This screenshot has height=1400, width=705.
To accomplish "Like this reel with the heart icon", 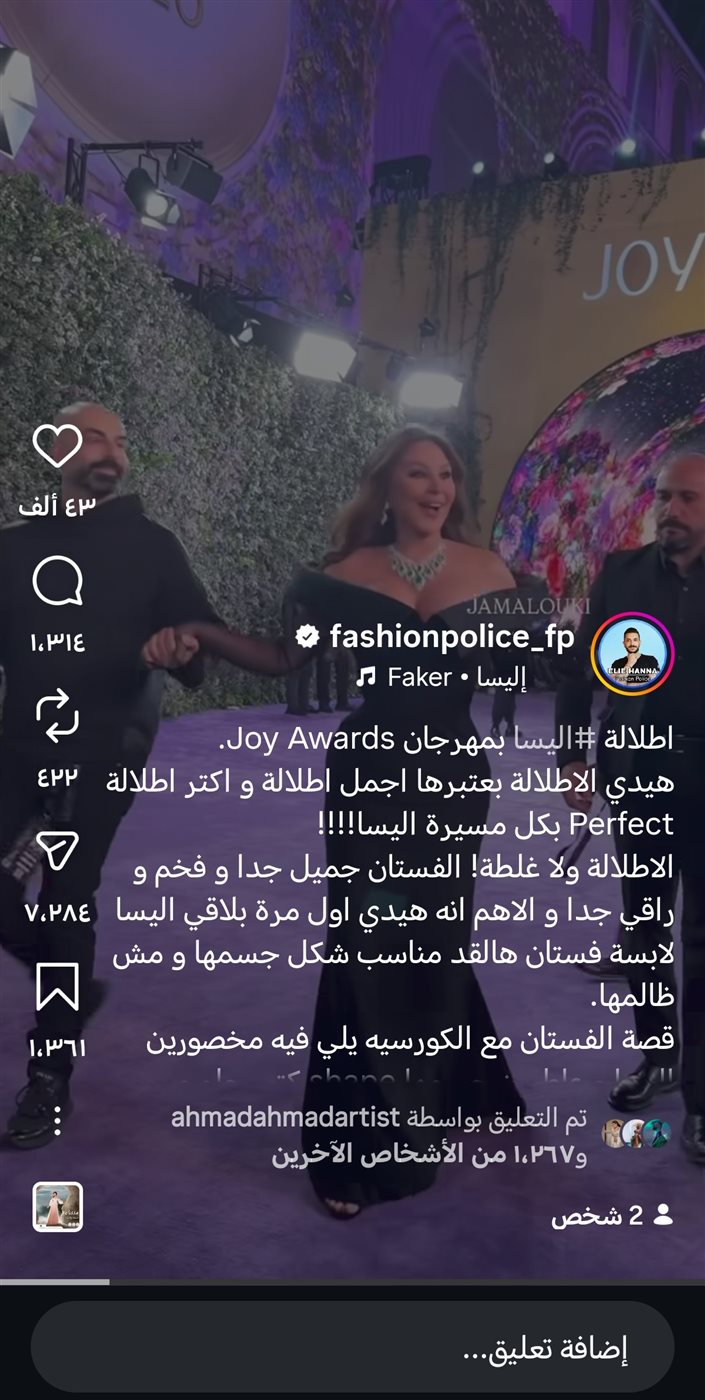I will (57, 446).
